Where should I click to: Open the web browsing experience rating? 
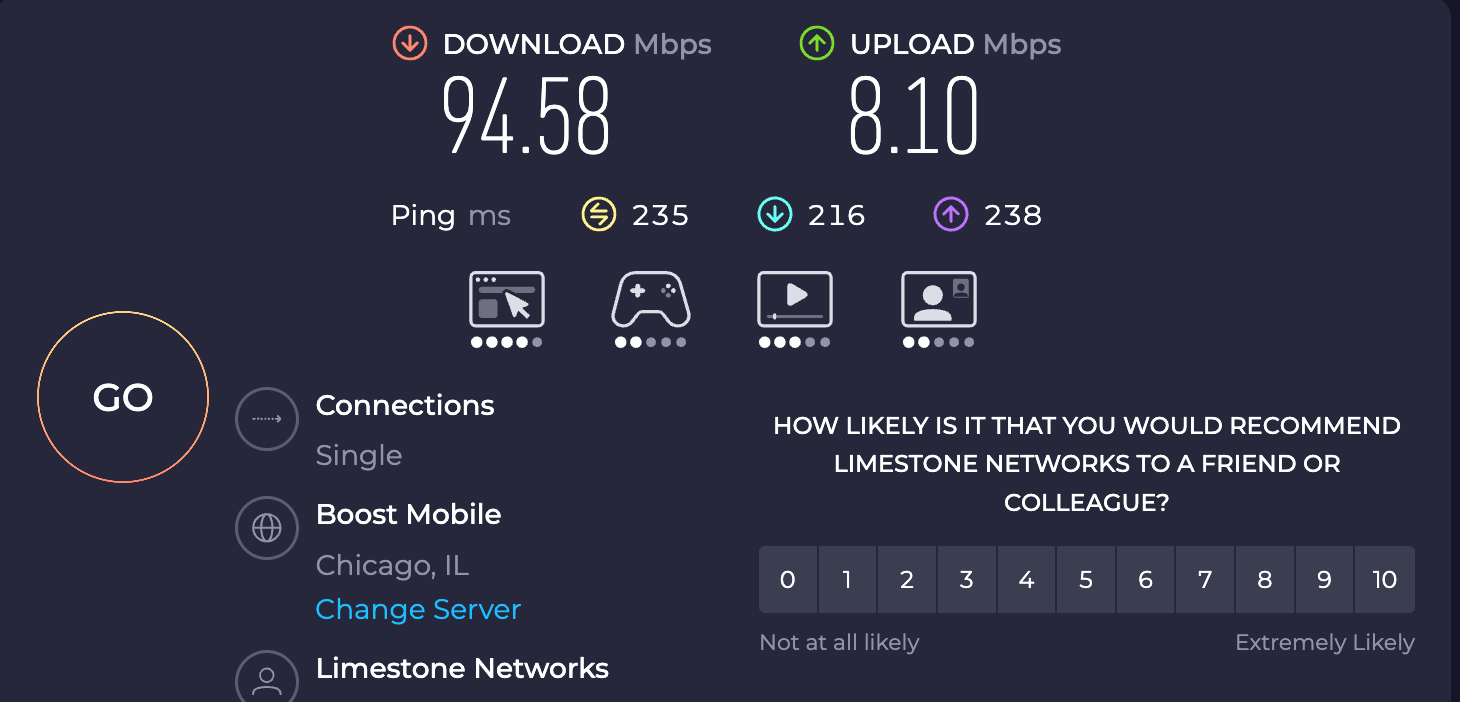click(x=507, y=300)
